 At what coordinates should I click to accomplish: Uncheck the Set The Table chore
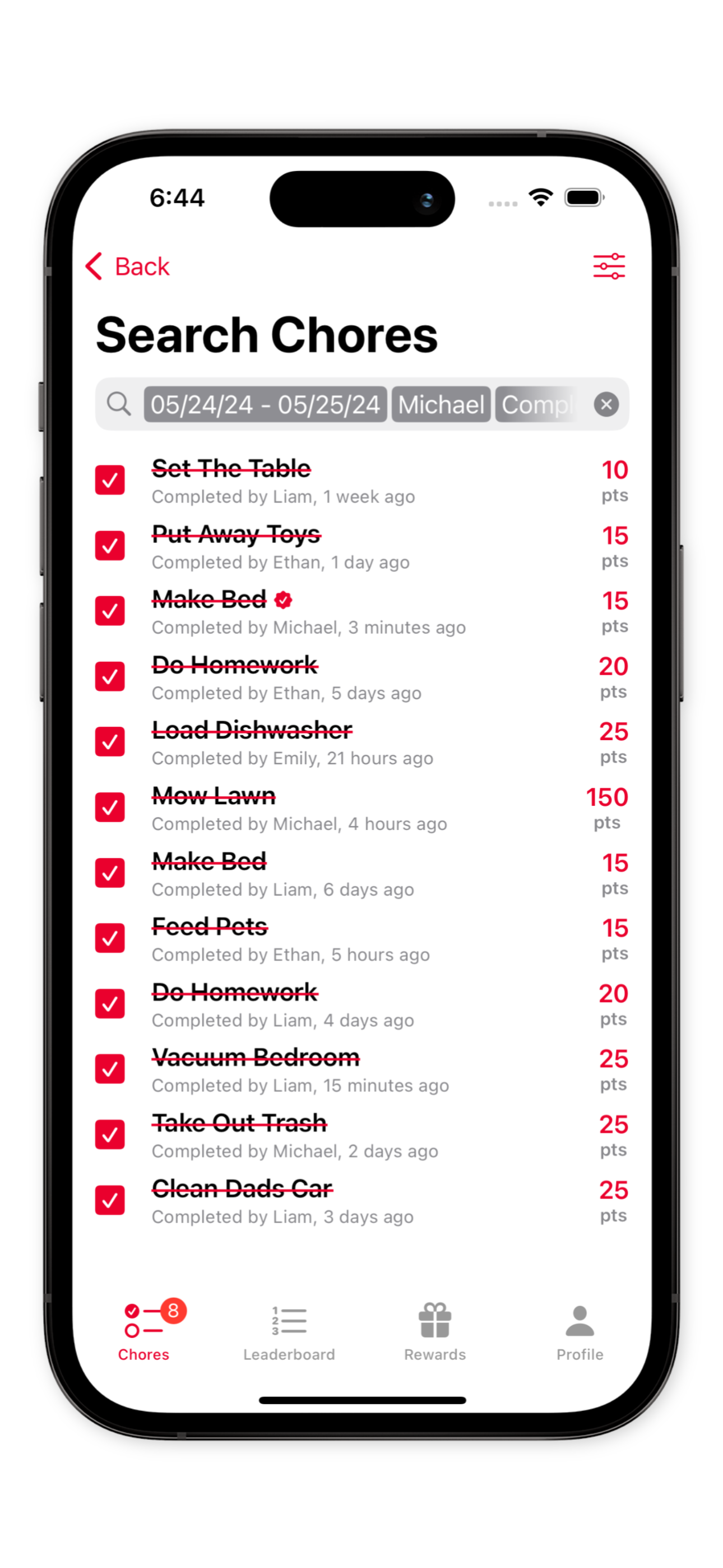point(110,481)
